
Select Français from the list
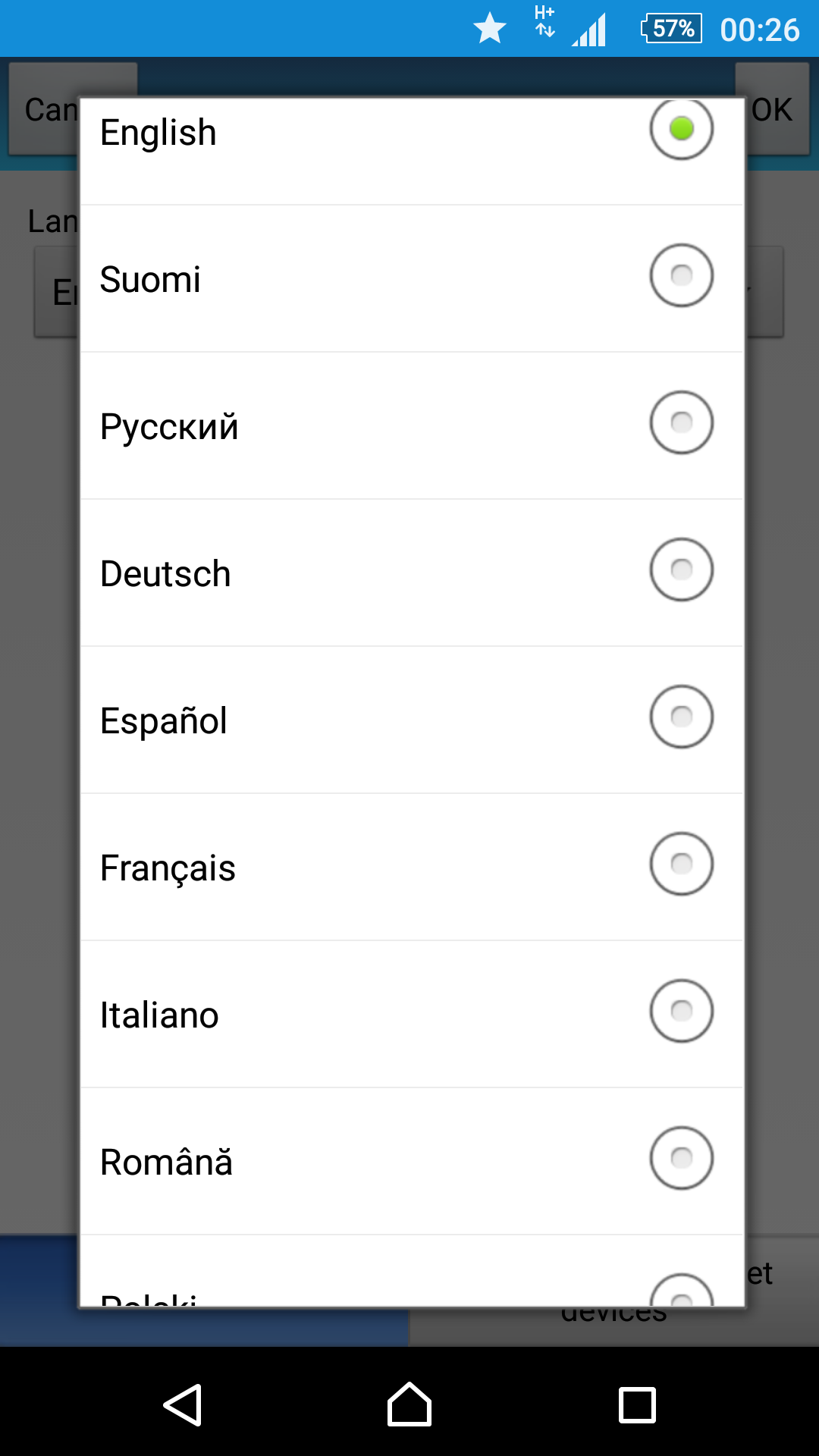tap(680, 863)
